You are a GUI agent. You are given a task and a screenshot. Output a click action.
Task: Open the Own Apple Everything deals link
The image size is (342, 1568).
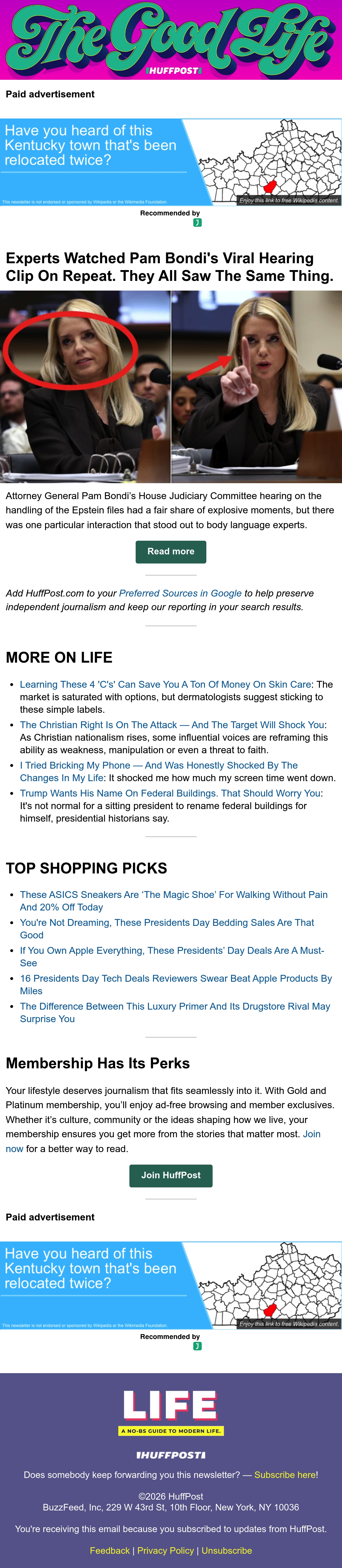point(172,956)
